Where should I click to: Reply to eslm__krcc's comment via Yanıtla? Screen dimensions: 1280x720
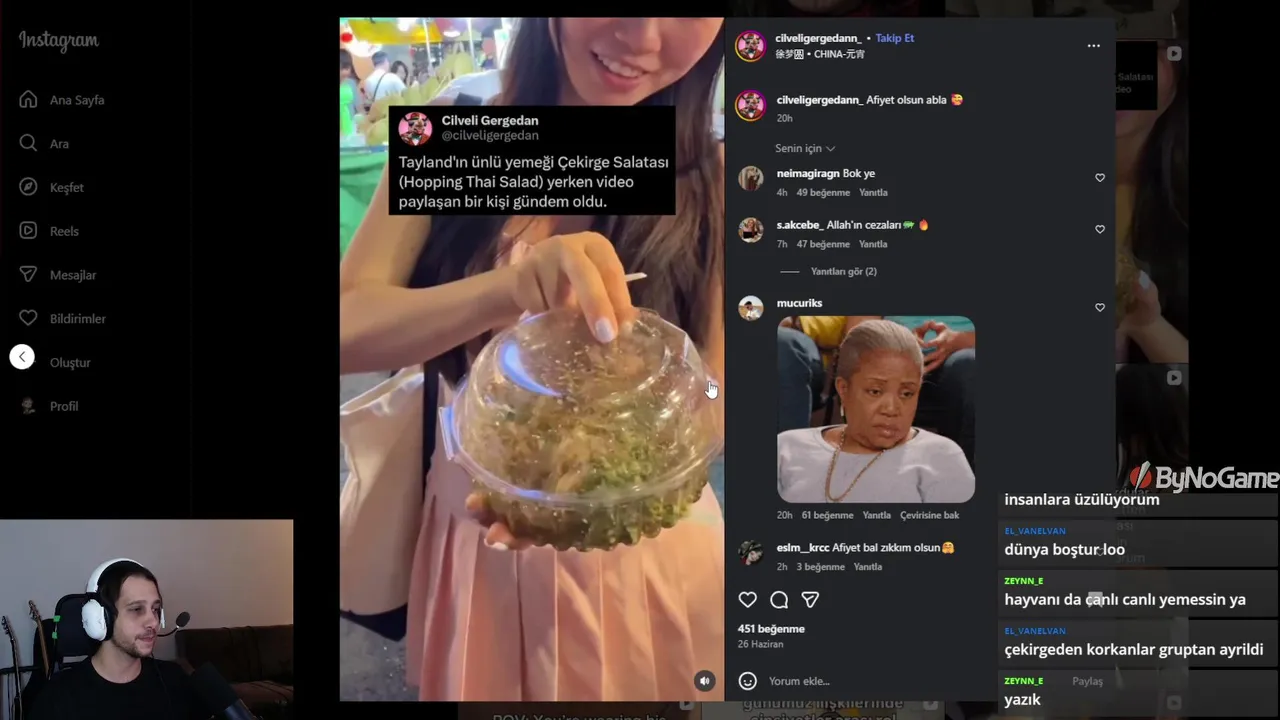coord(867,567)
